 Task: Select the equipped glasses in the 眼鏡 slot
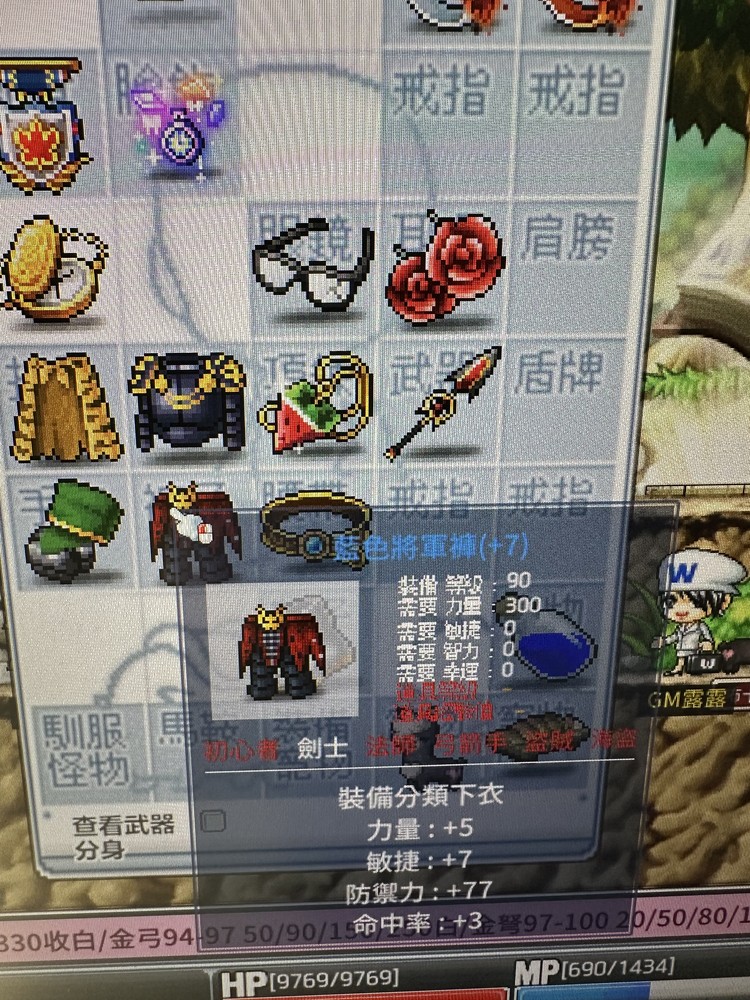315,265
